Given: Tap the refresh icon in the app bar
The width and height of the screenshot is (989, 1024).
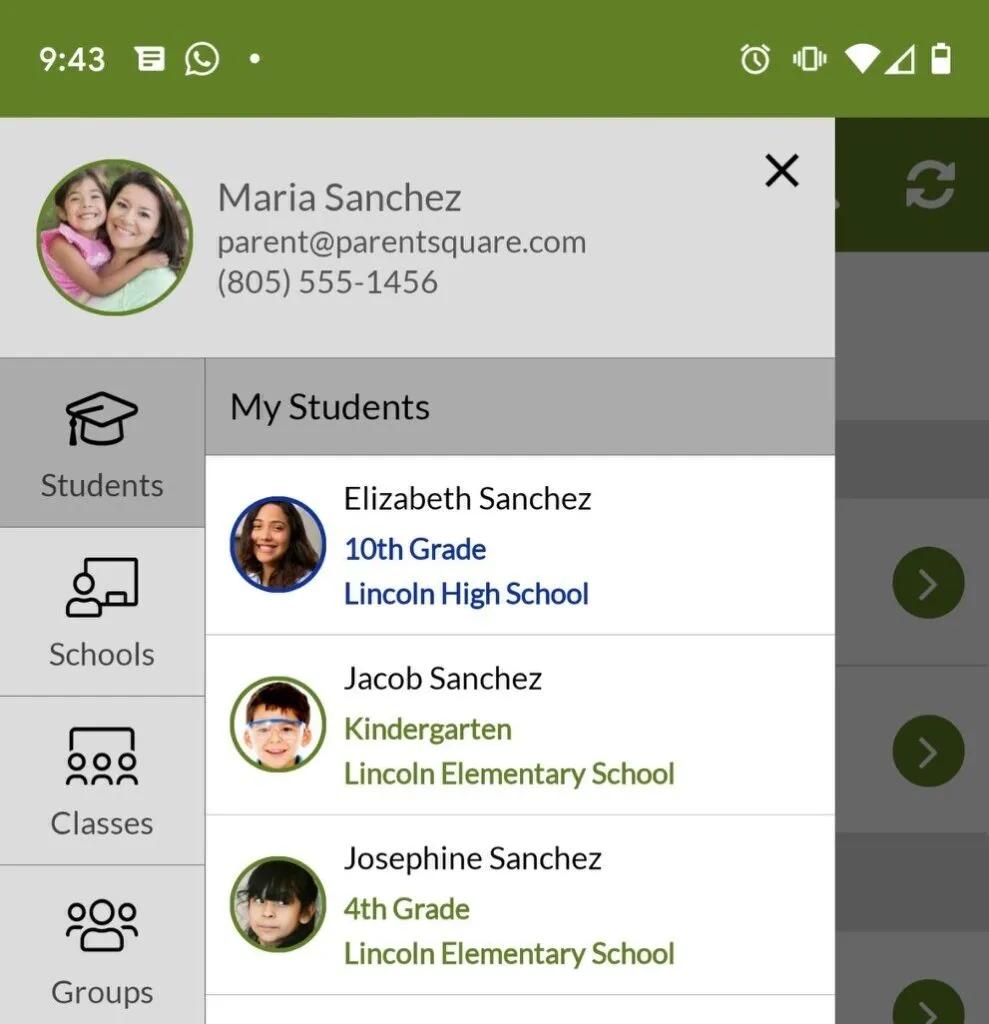Looking at the screenshot, I should pyautogui.click(x=930, y=186).
